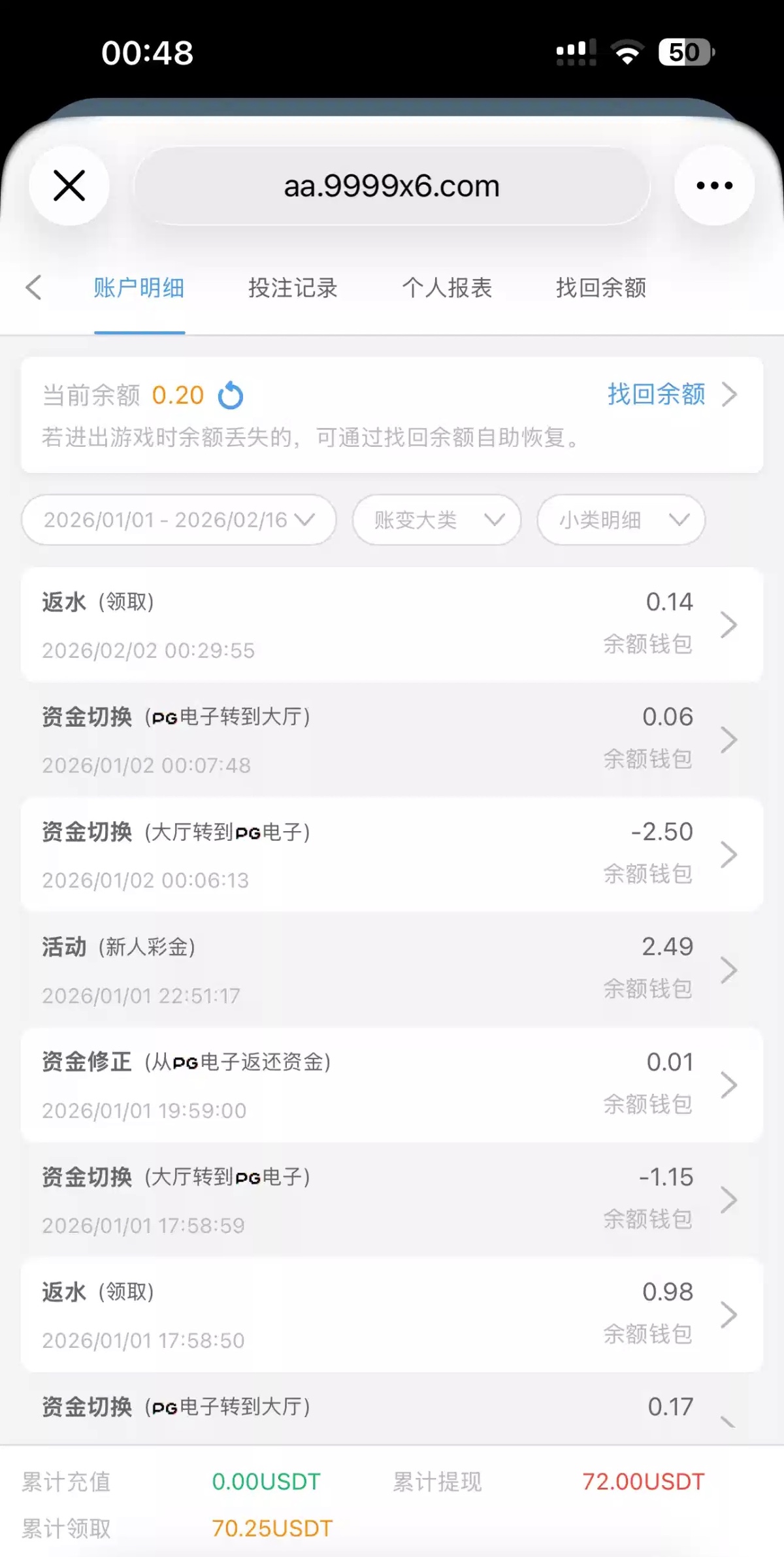Expand the 小类明细 dropdown
The height and width of the screenshot is (1557, 784).
pos(621,520)
